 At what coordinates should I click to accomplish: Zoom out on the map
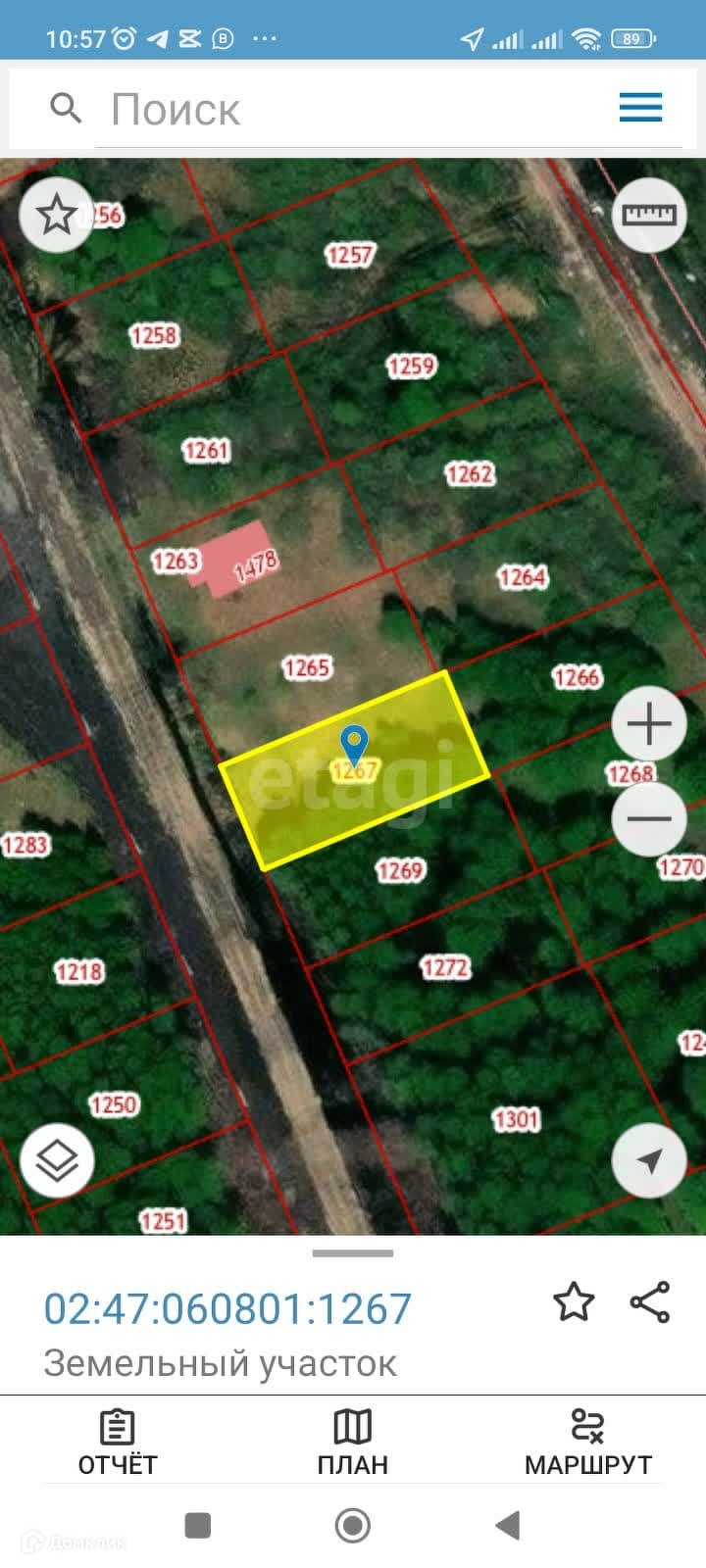[648, 818]
